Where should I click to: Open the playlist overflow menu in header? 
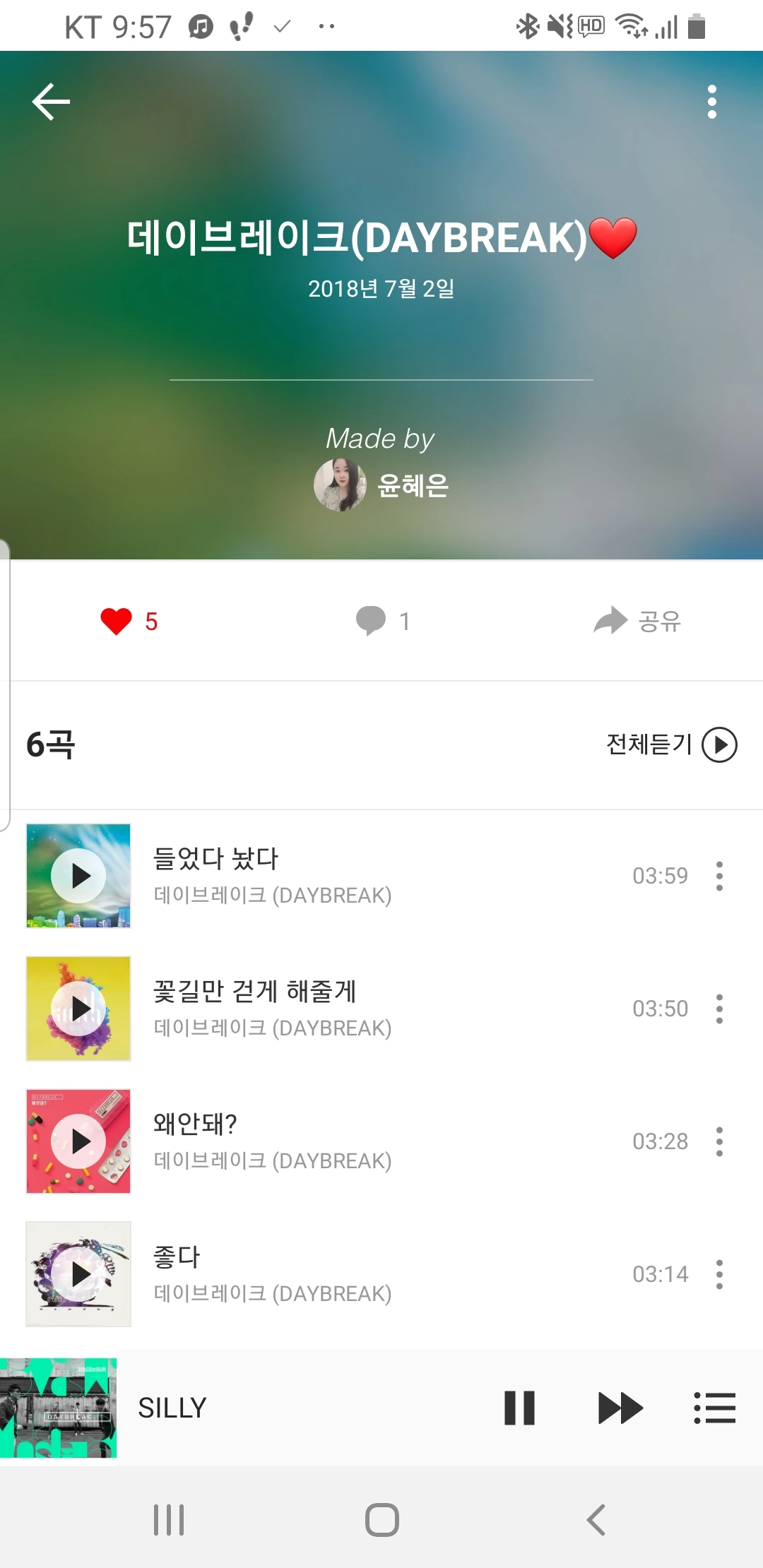pos(711,102)
